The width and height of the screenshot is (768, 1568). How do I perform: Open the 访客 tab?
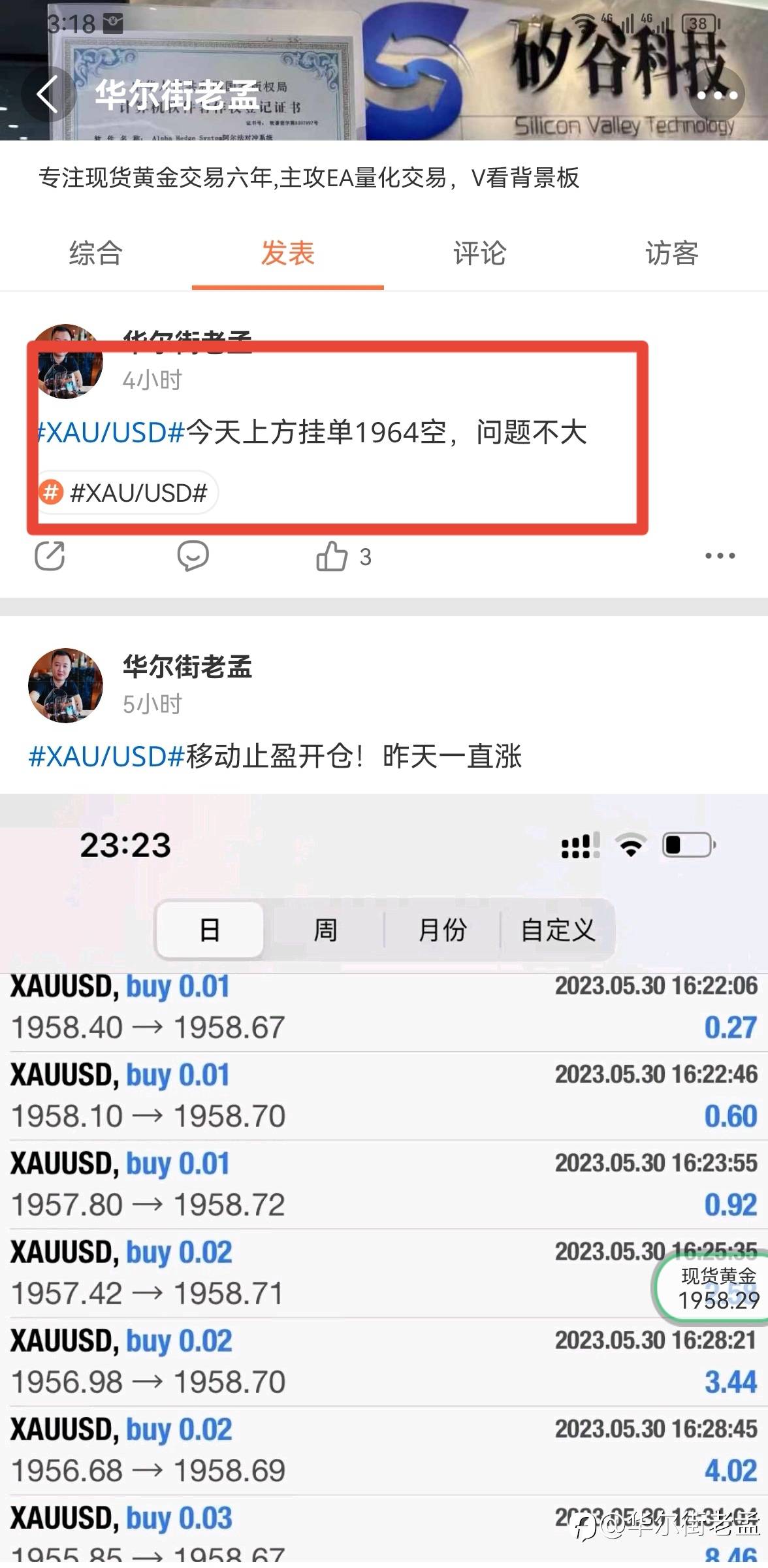click(671, 253)
